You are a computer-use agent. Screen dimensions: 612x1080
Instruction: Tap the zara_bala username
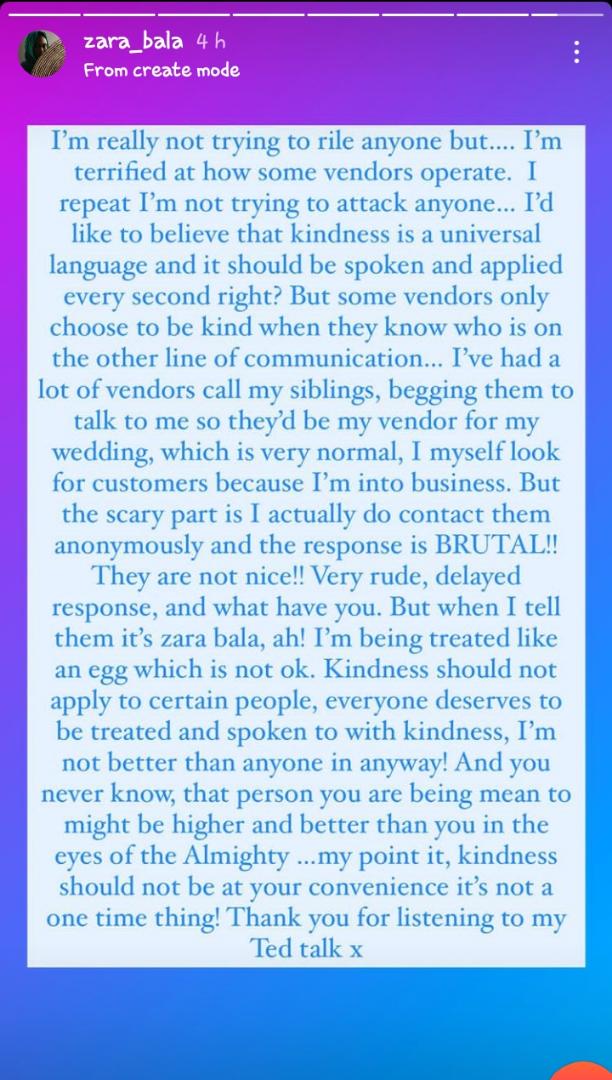point(133,42)
